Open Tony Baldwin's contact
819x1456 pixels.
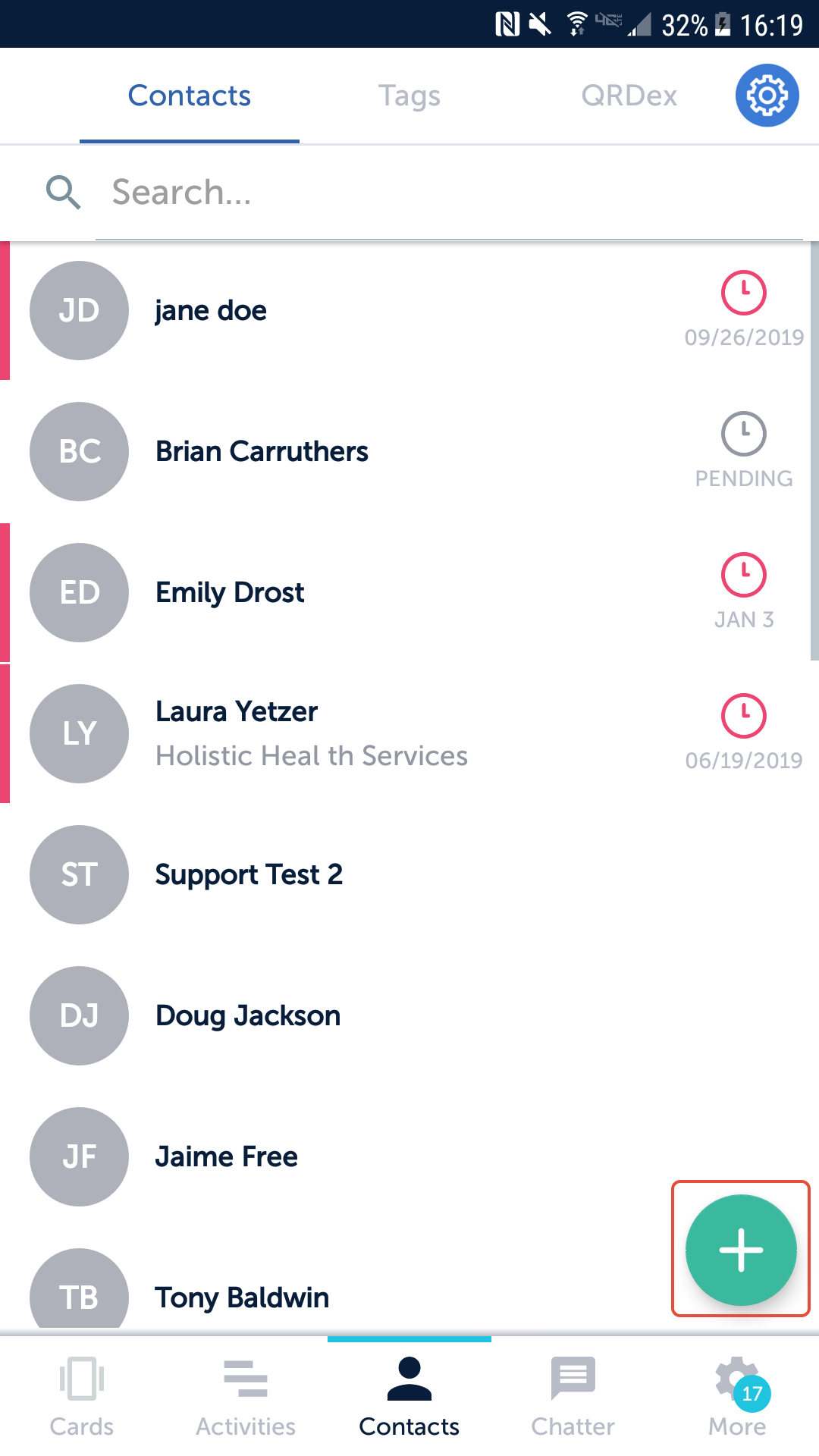pos(242,1297)
